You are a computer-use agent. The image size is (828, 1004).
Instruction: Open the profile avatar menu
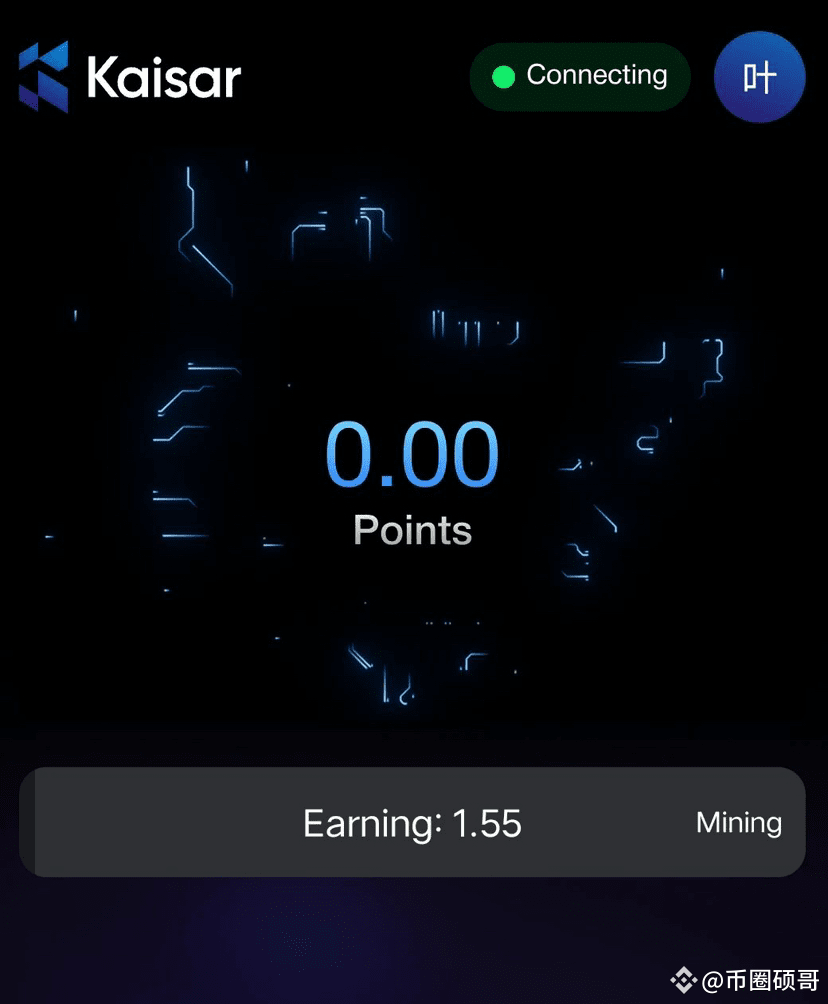[759, 78]
